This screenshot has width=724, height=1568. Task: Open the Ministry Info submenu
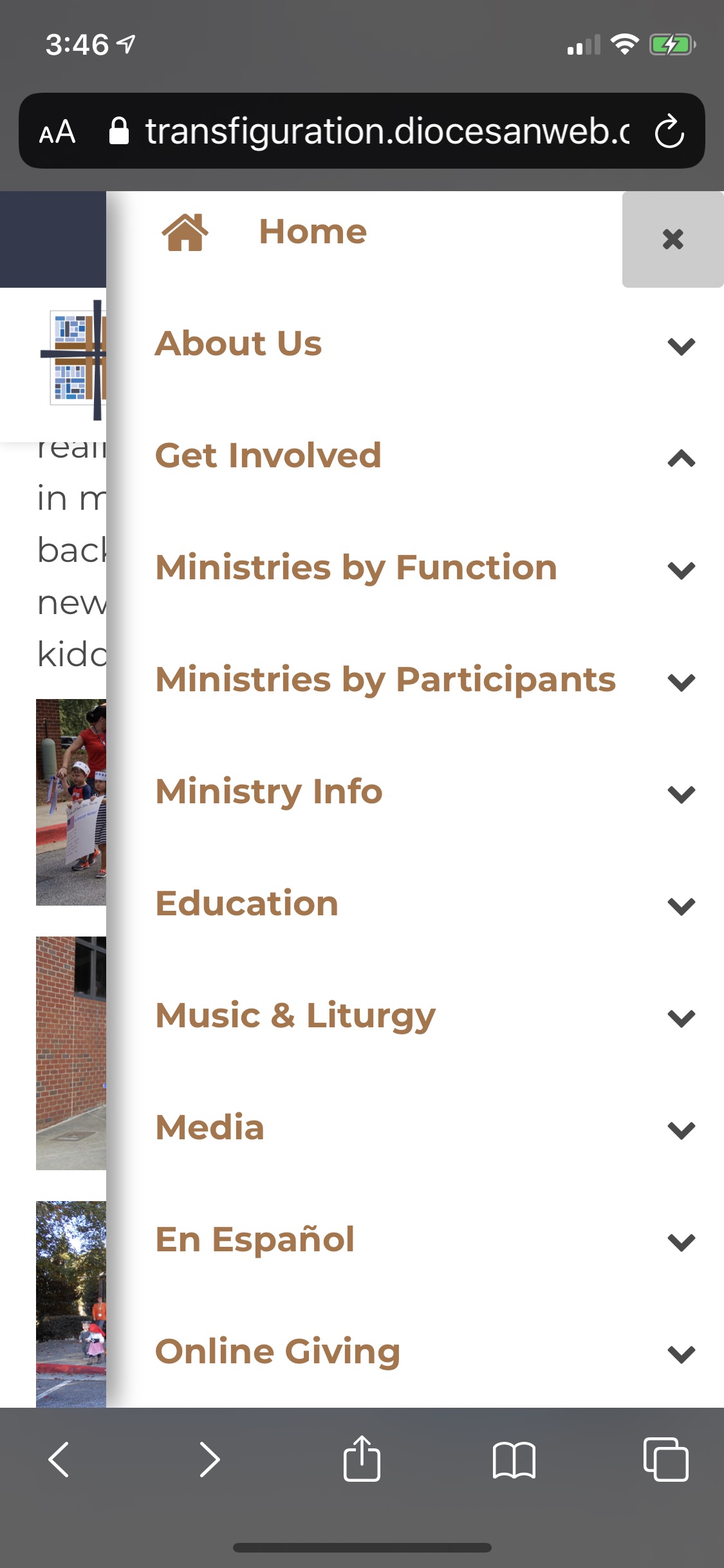pyautogui.click(x=682, y=794)
